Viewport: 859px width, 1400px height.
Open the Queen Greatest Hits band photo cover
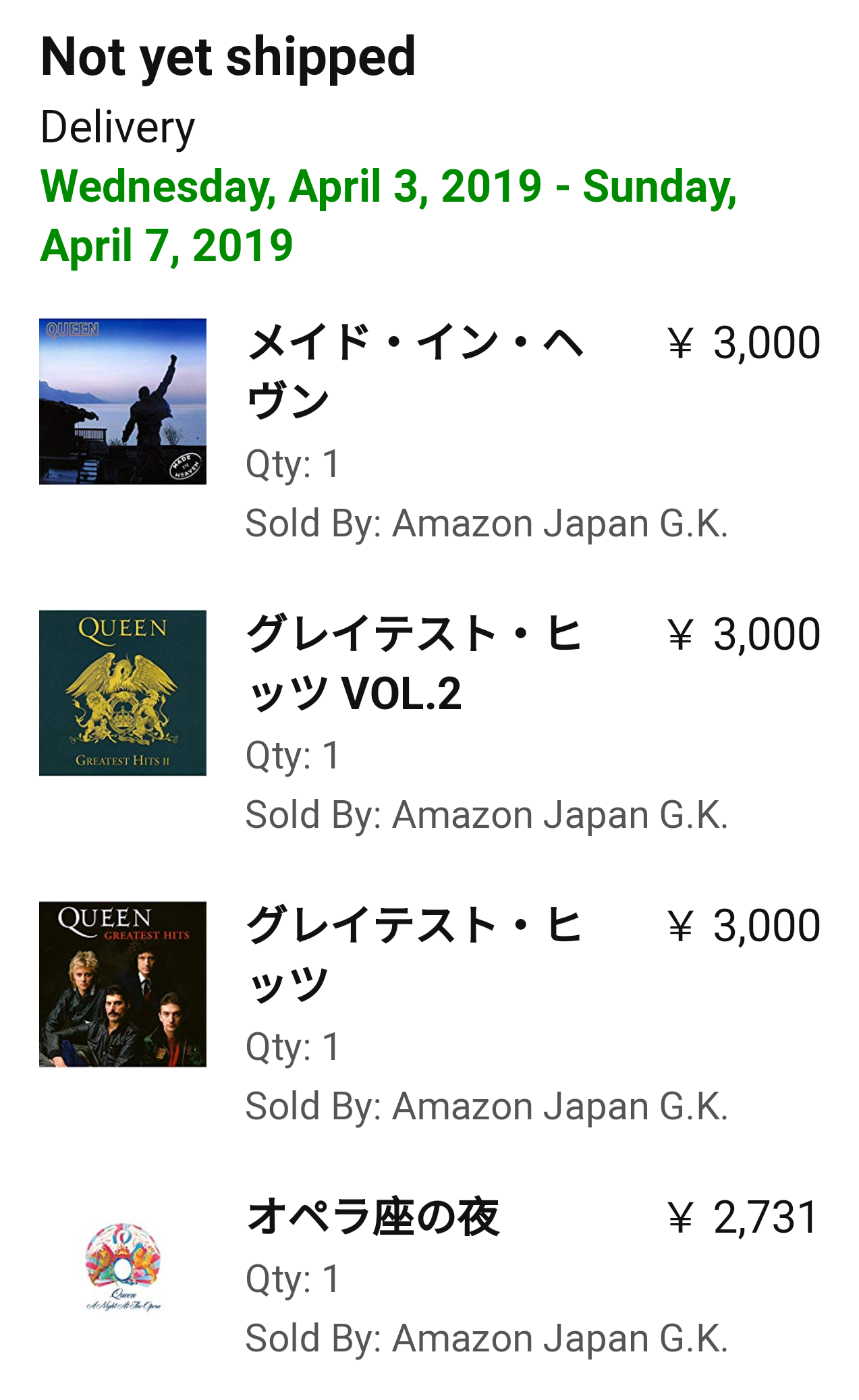[122, 984]
